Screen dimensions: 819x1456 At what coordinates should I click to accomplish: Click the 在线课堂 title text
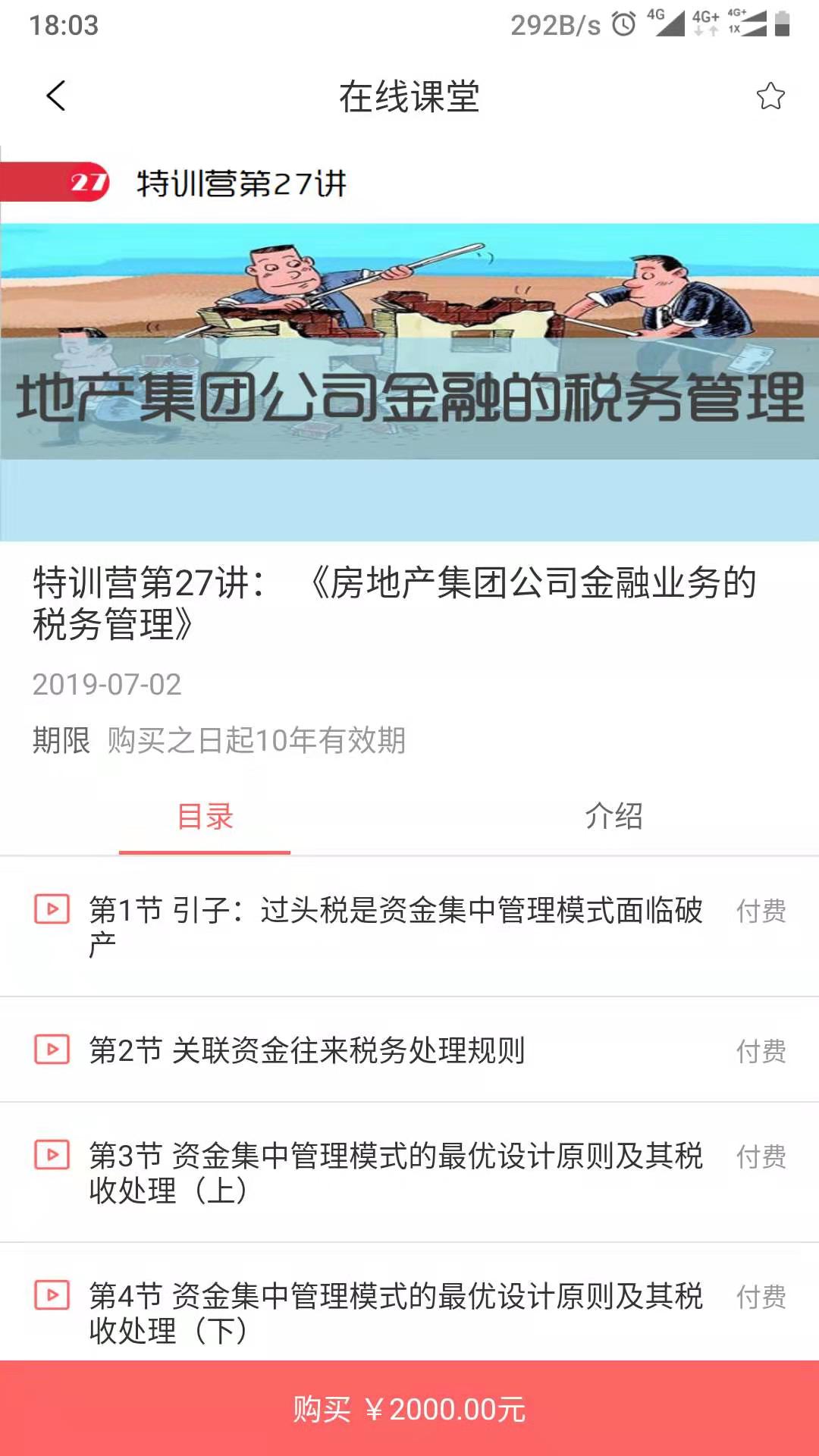point(409,97)
